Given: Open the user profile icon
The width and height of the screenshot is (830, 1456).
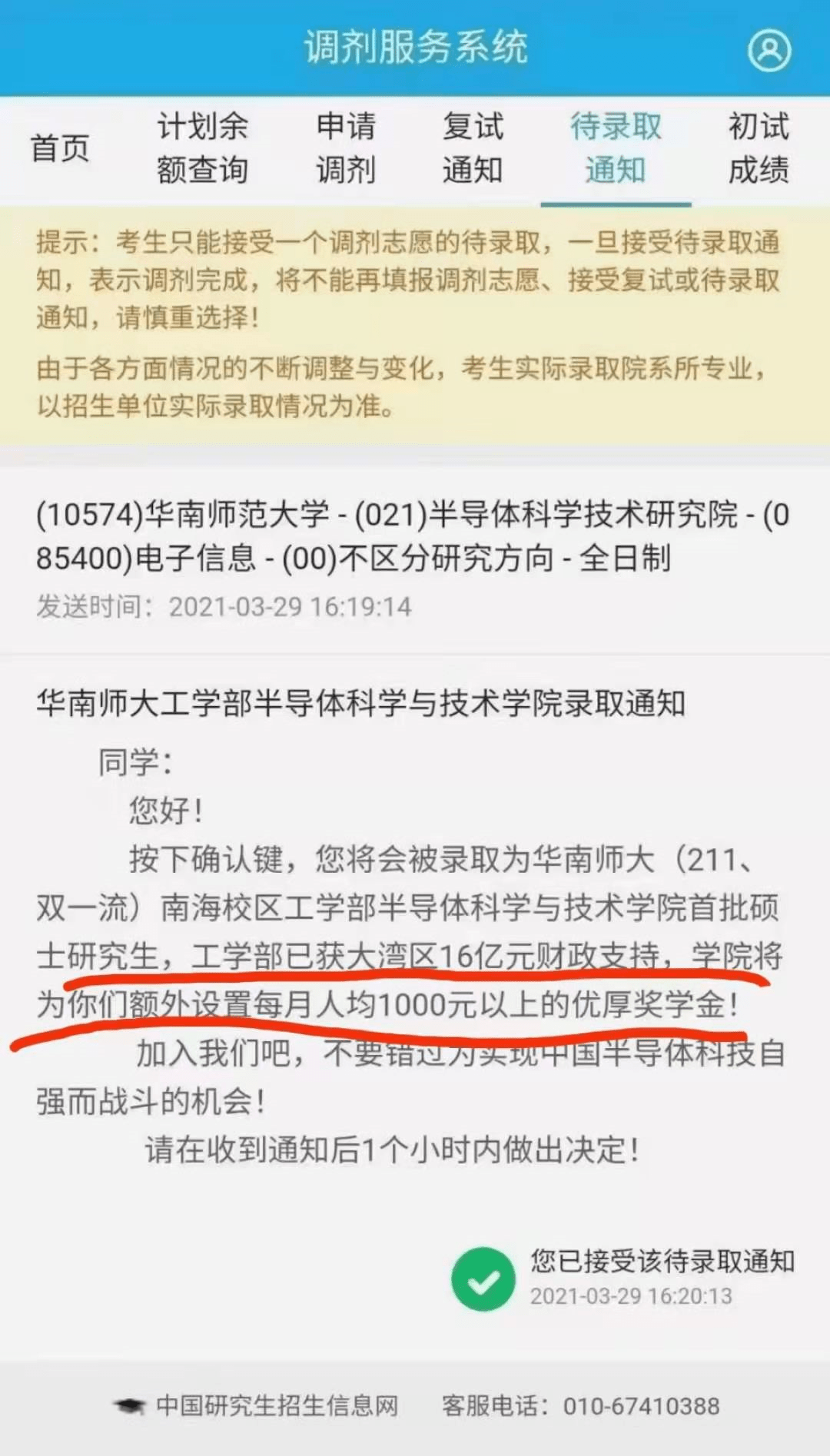Looking at the screenshot, I should coord(769,51).
